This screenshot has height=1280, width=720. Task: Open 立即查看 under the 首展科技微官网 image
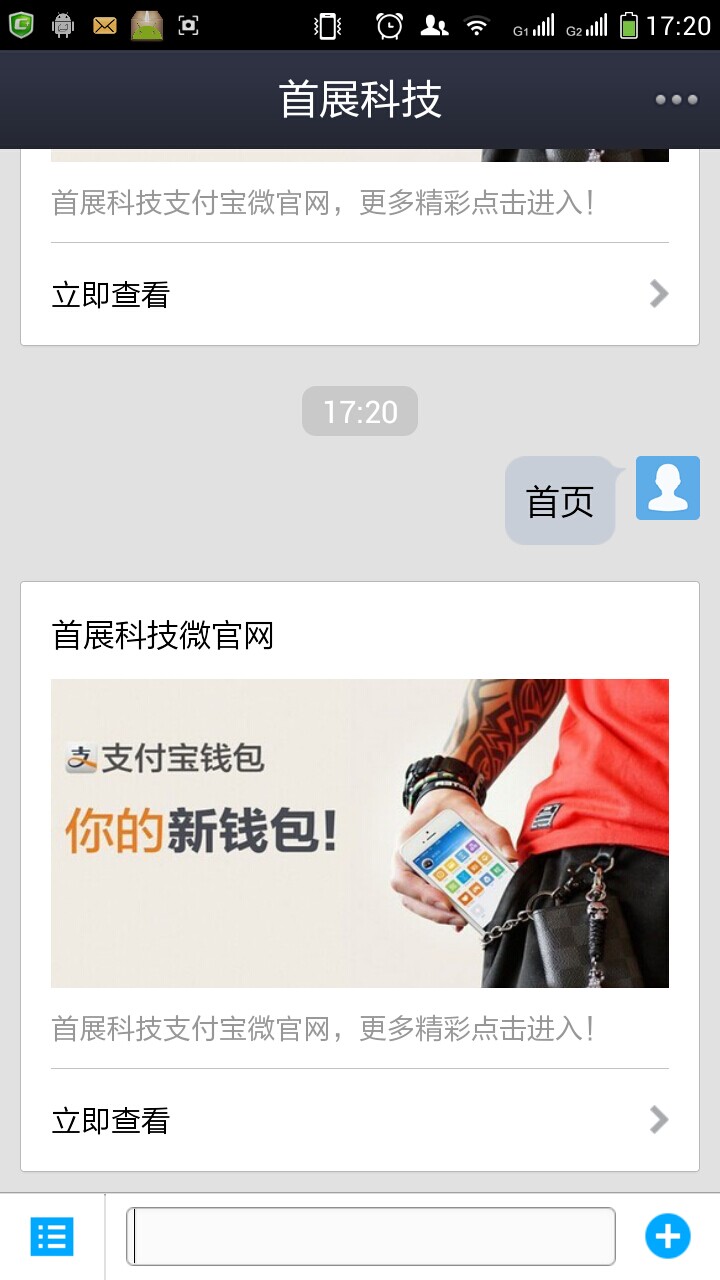pyautogui.click(x=359, y=1120)
